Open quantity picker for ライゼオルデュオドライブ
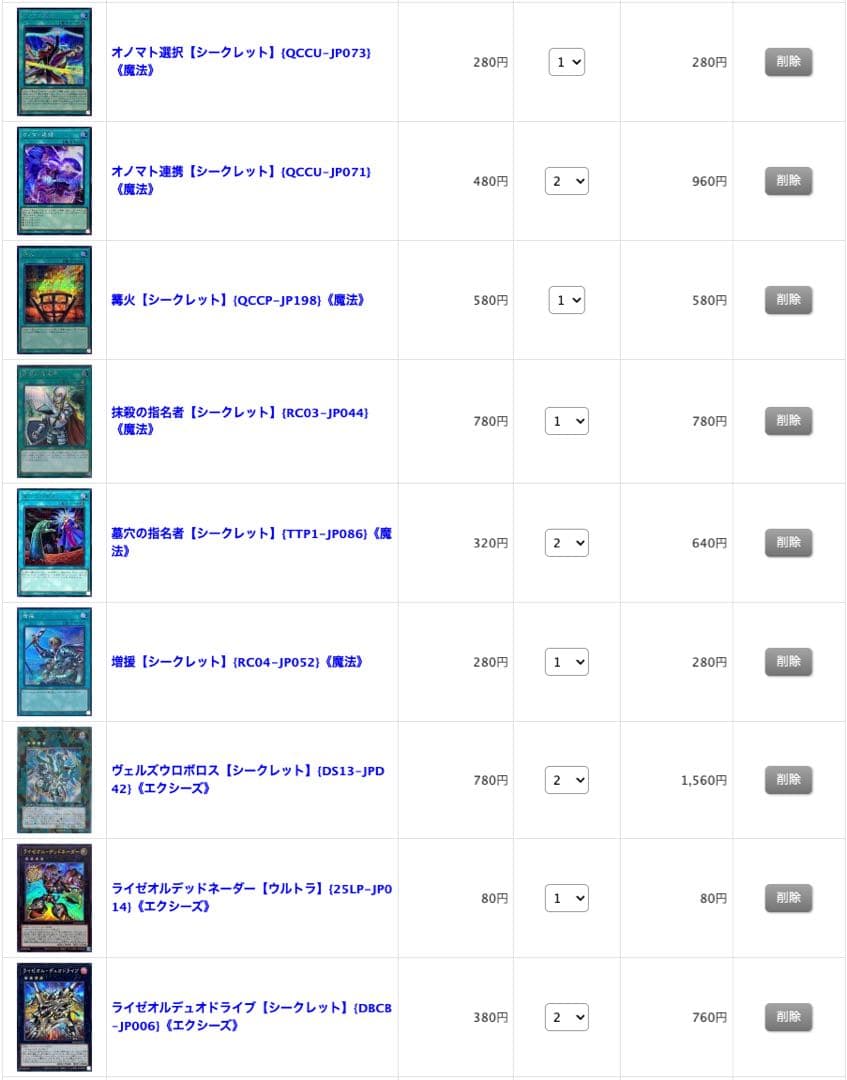This screenshot has width=847, height=1080. (x=566, y=1017)
